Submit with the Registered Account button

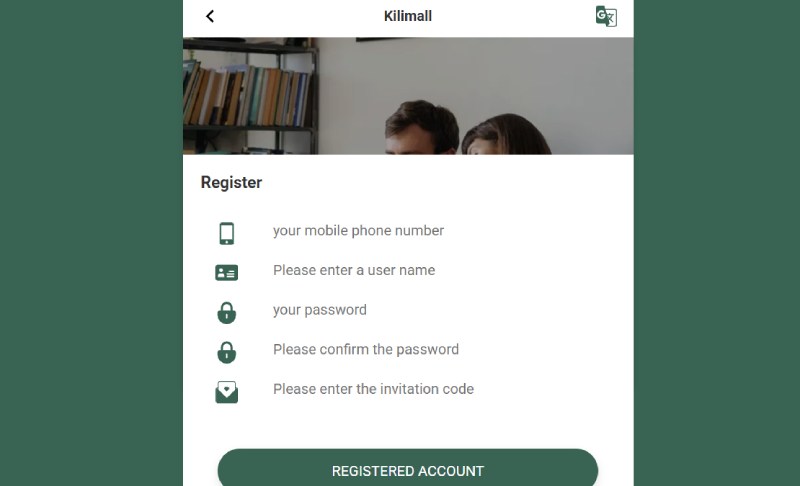click(x=407, y=470)
